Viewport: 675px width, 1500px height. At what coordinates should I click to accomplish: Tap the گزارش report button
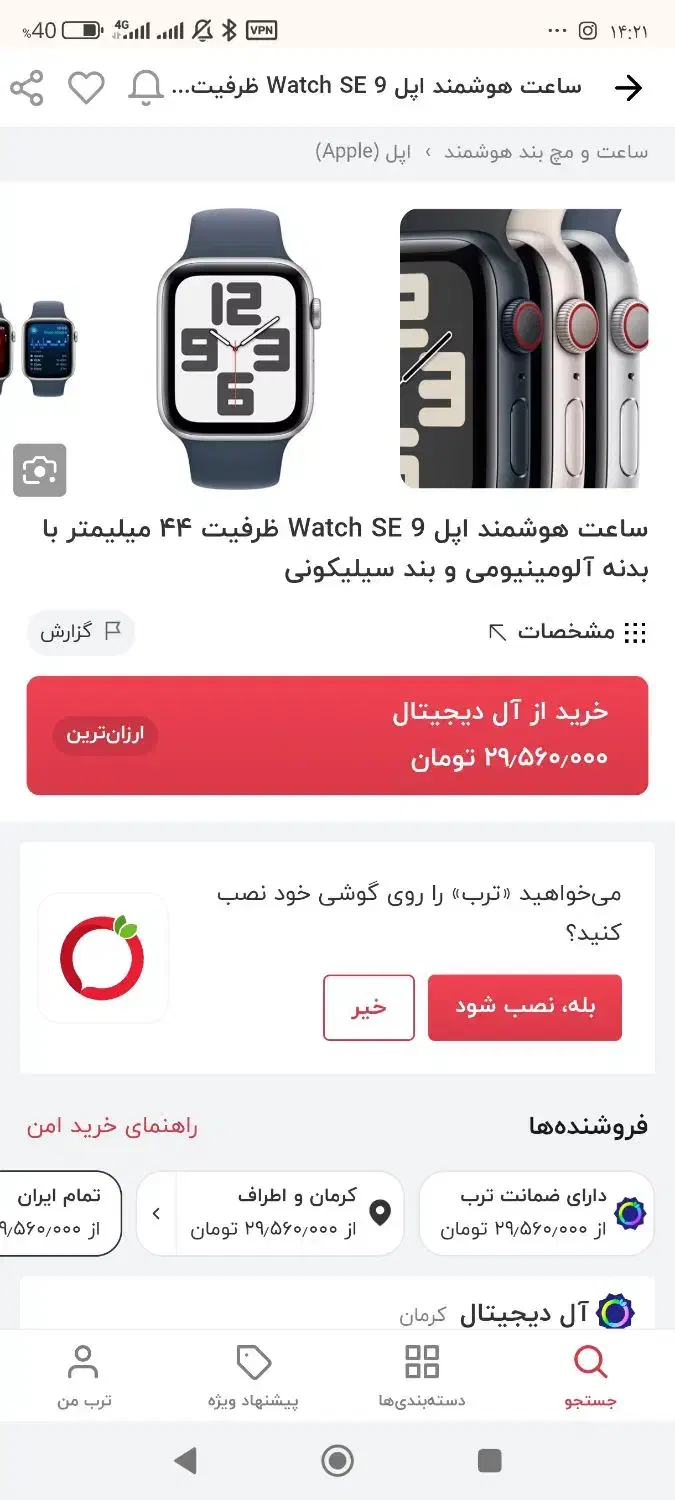point(80,632)
